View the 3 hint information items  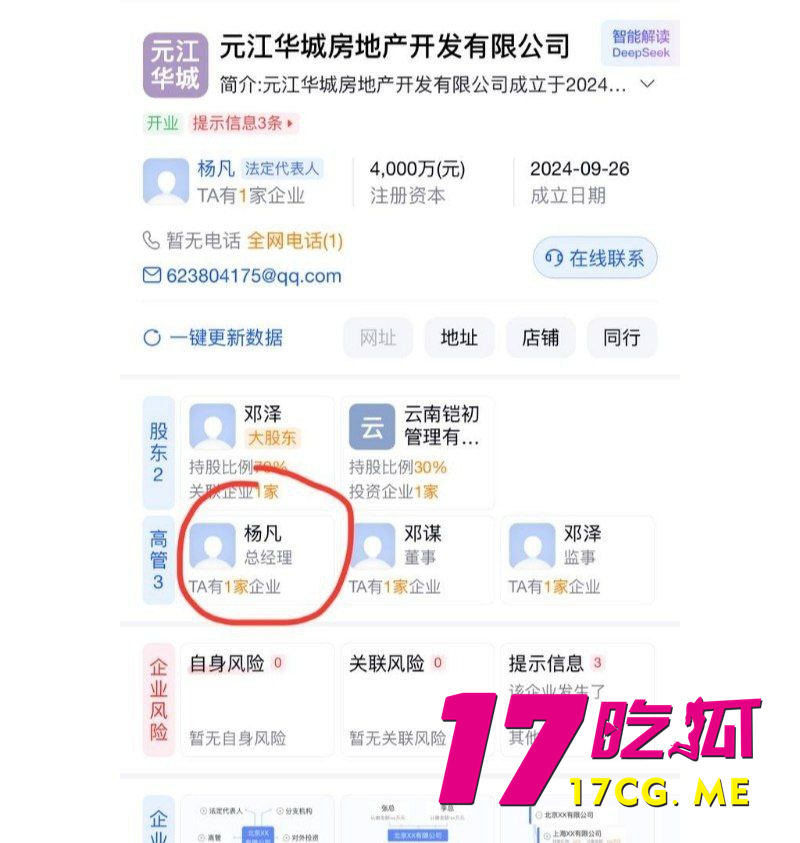(x=243, y=124)
